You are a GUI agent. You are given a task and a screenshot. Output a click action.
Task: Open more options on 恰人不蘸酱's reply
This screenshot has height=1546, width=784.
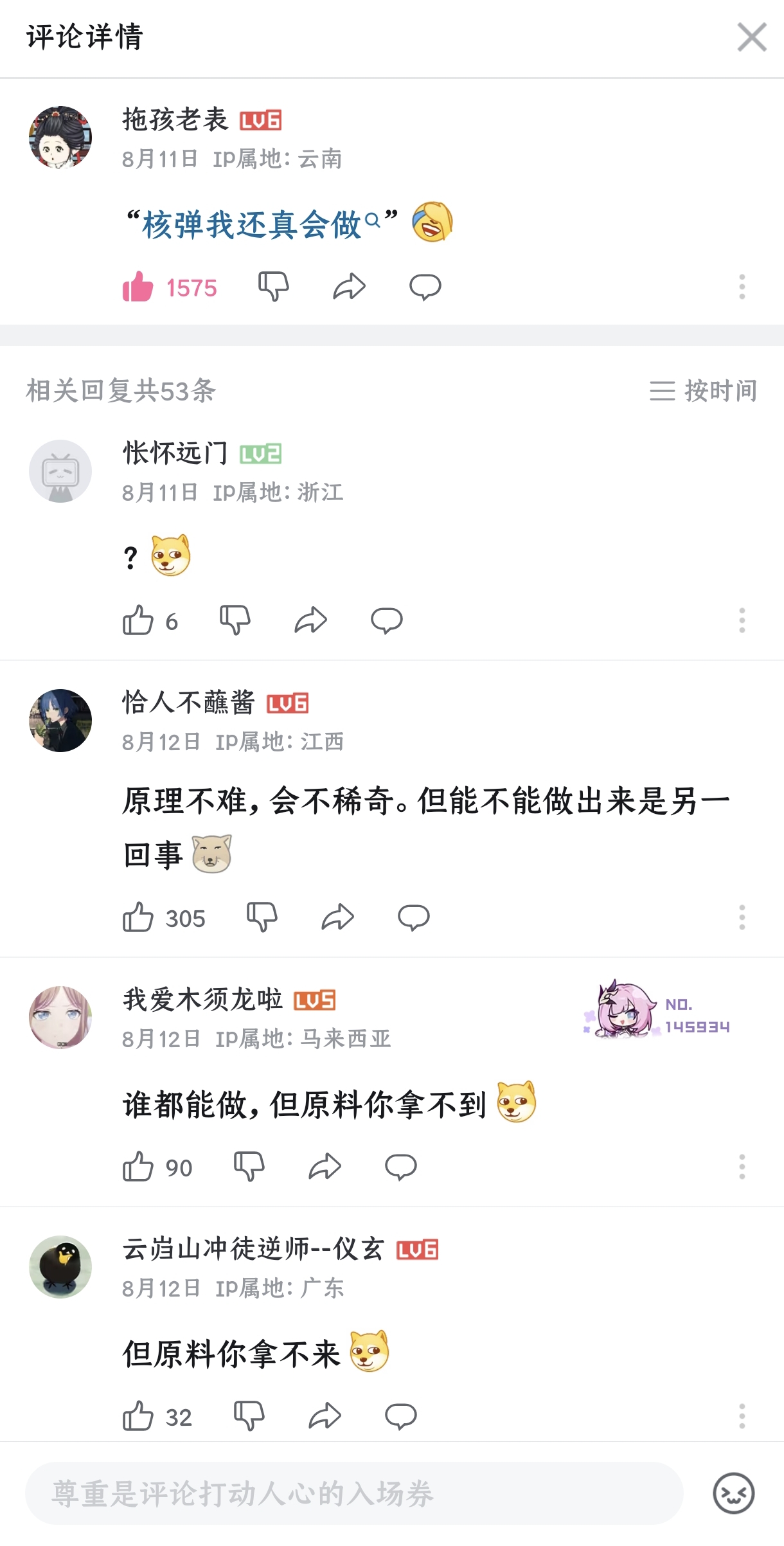coord(742,918)
